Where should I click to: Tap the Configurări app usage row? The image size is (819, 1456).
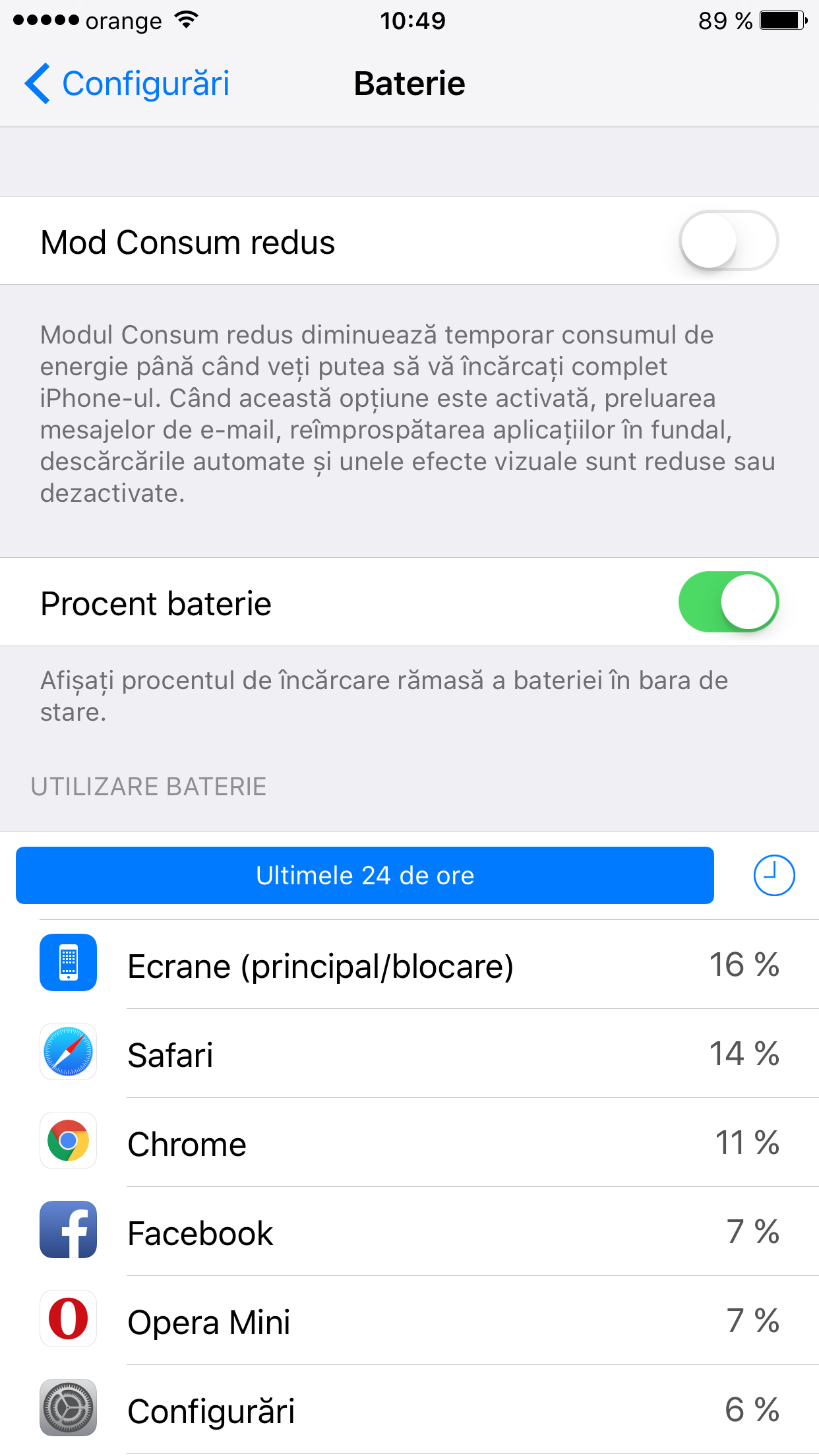(409, 1409)
